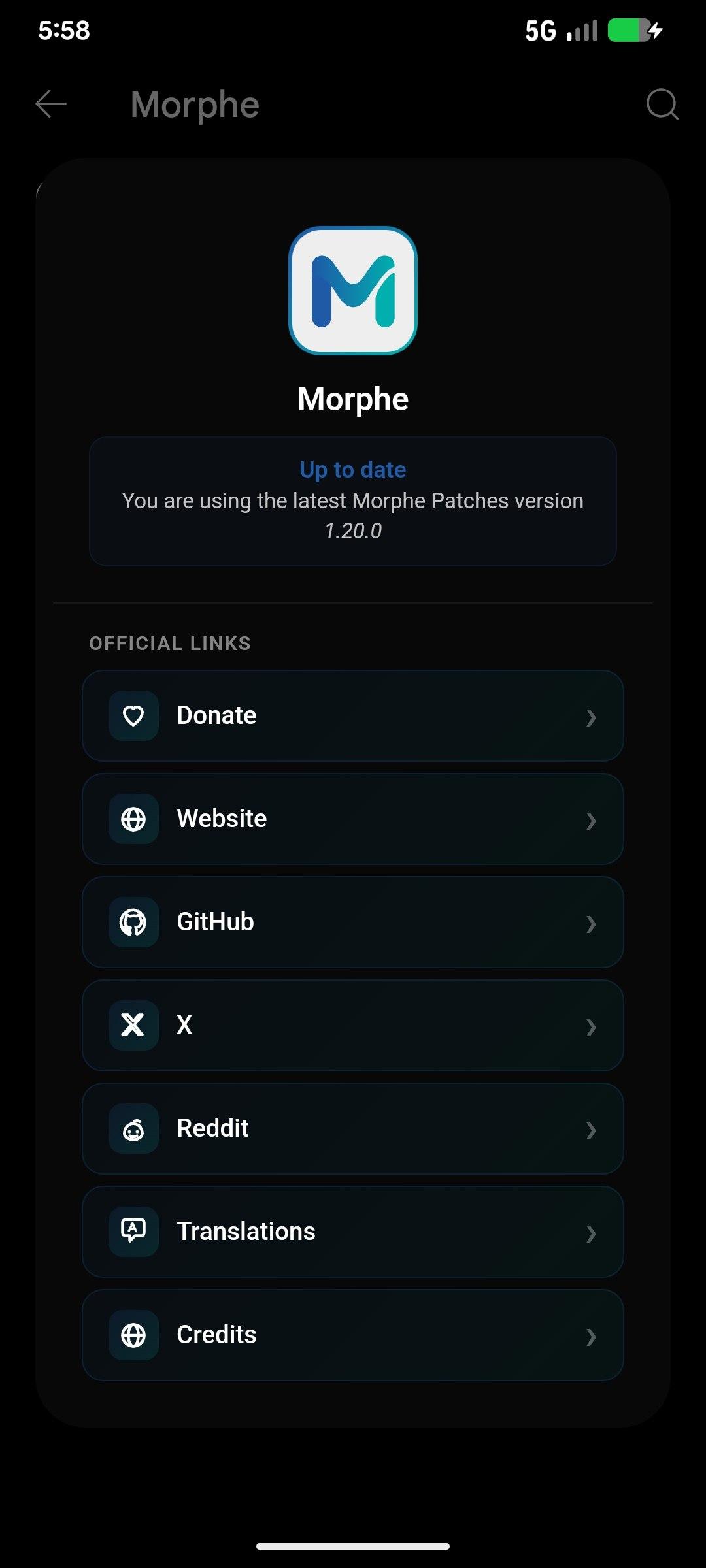Open the Reddit link

[x=352, y=1128]
